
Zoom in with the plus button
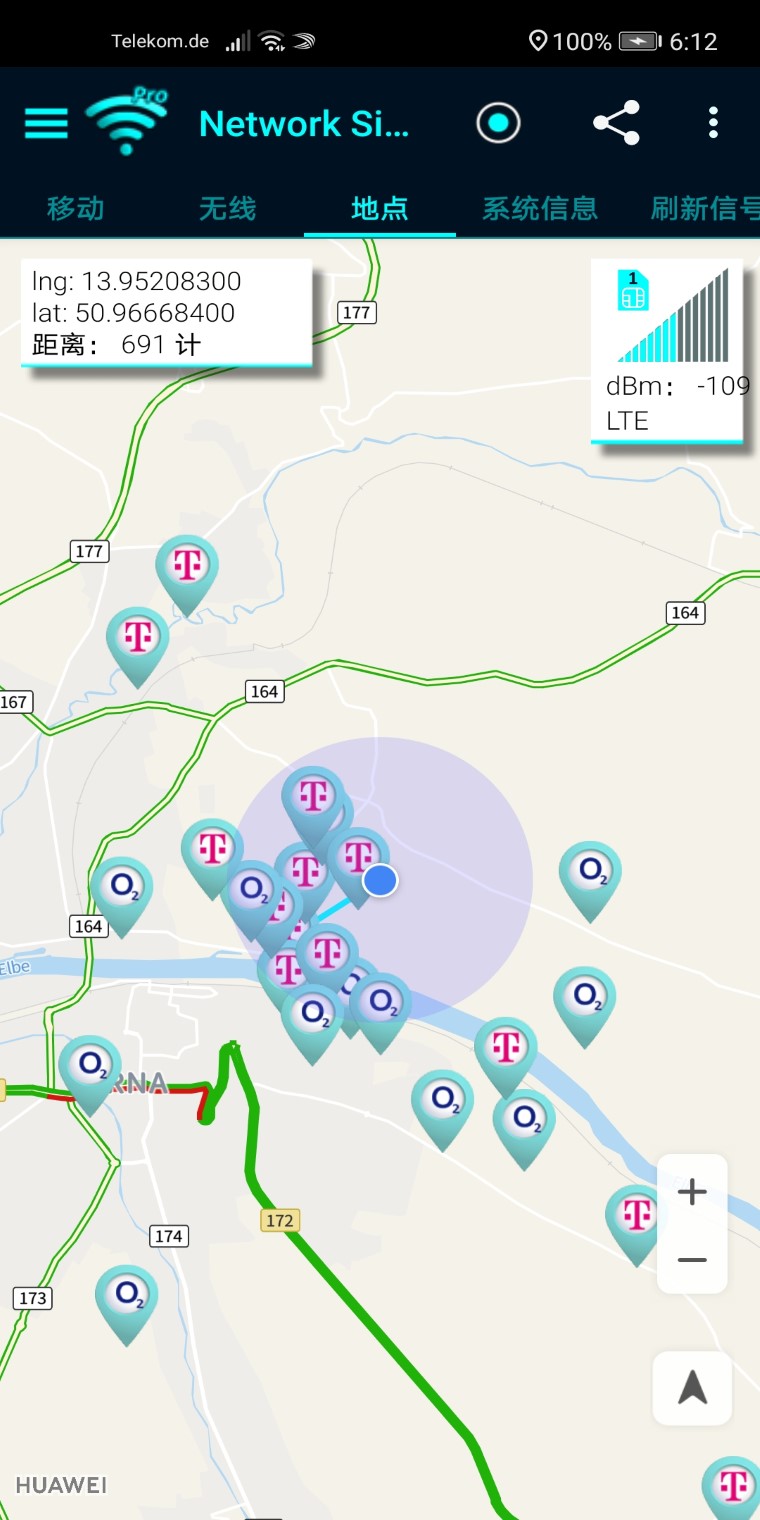tap(692, 1190)
